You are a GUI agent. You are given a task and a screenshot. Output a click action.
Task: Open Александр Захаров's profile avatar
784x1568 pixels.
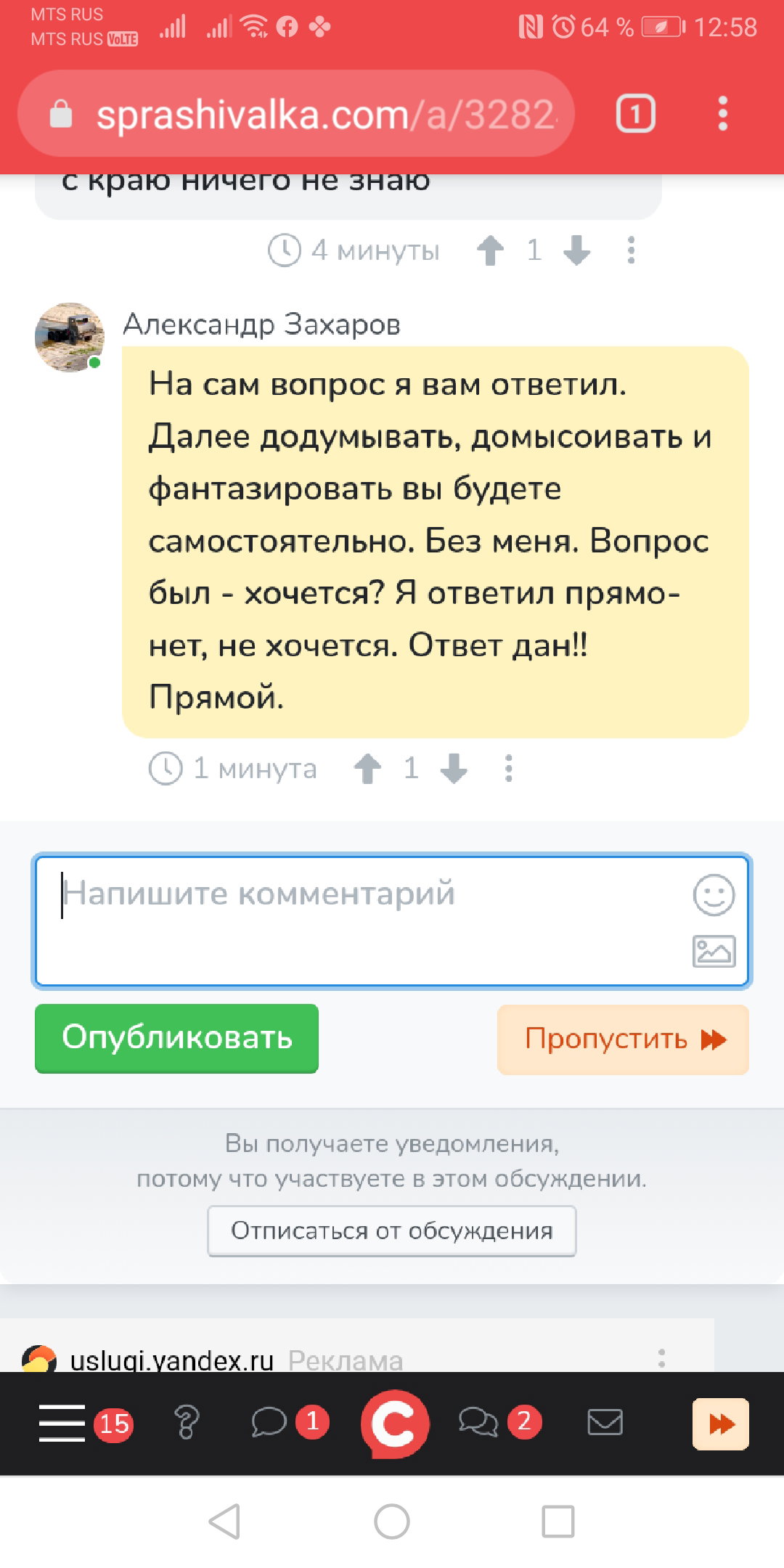[69, 338]
